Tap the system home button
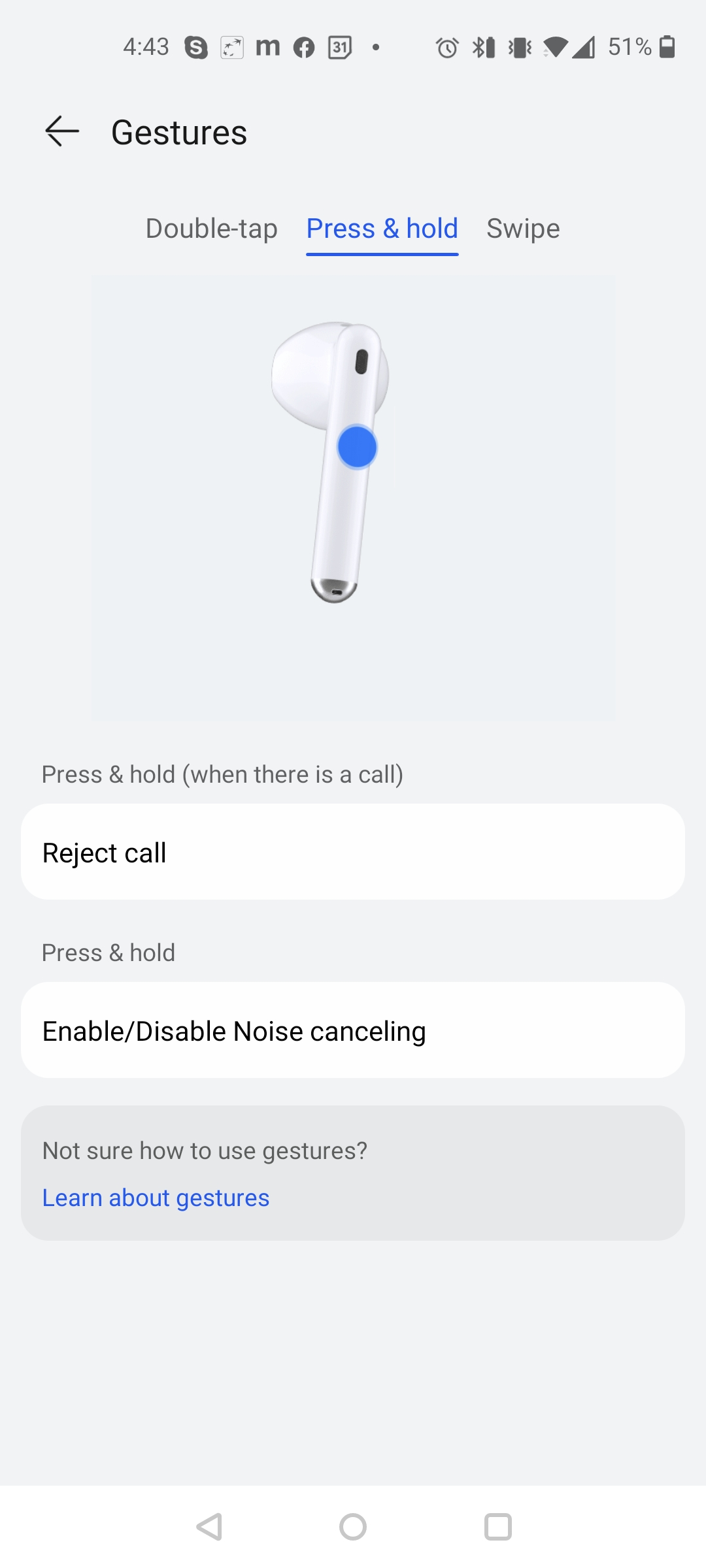 coord(353,1527)
